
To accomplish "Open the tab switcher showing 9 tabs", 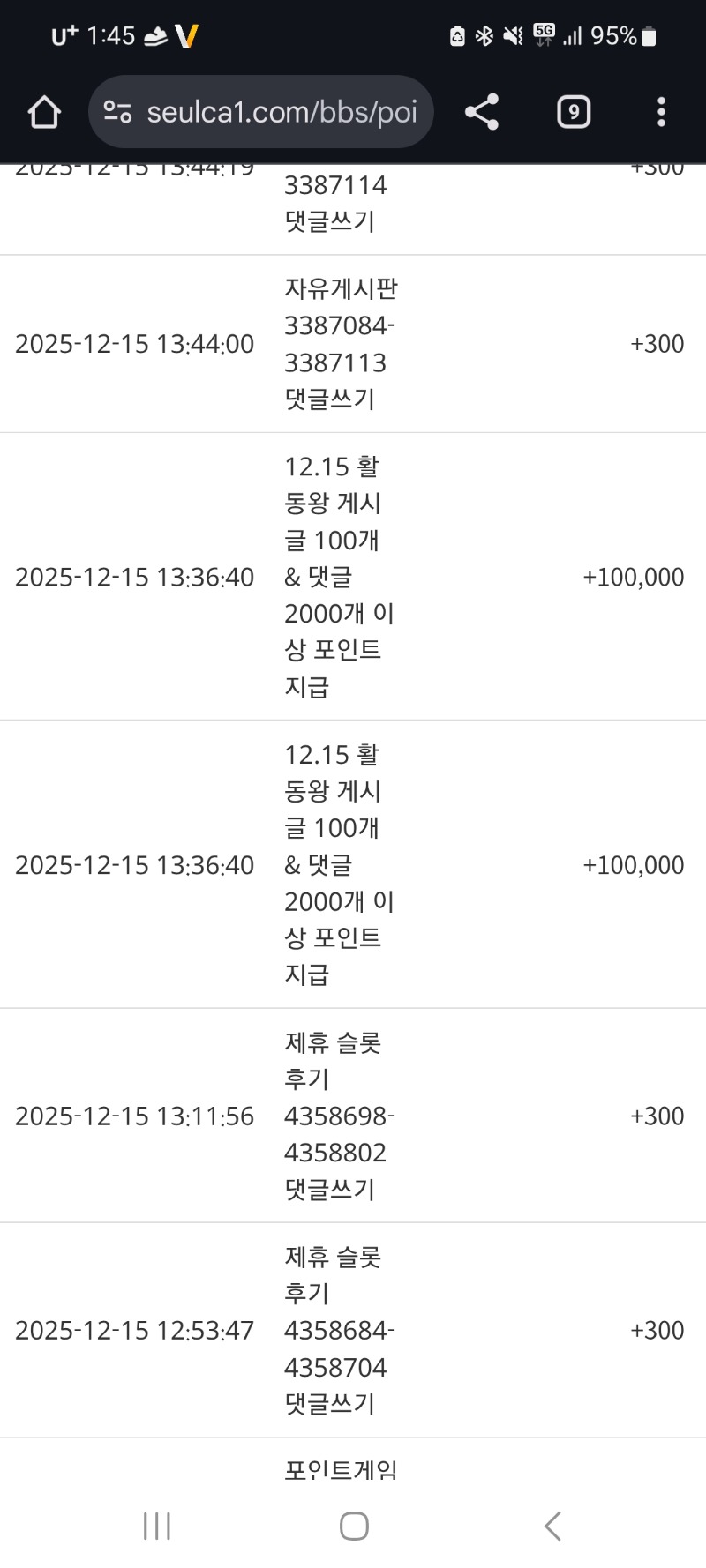I will [x=573, y=112].
